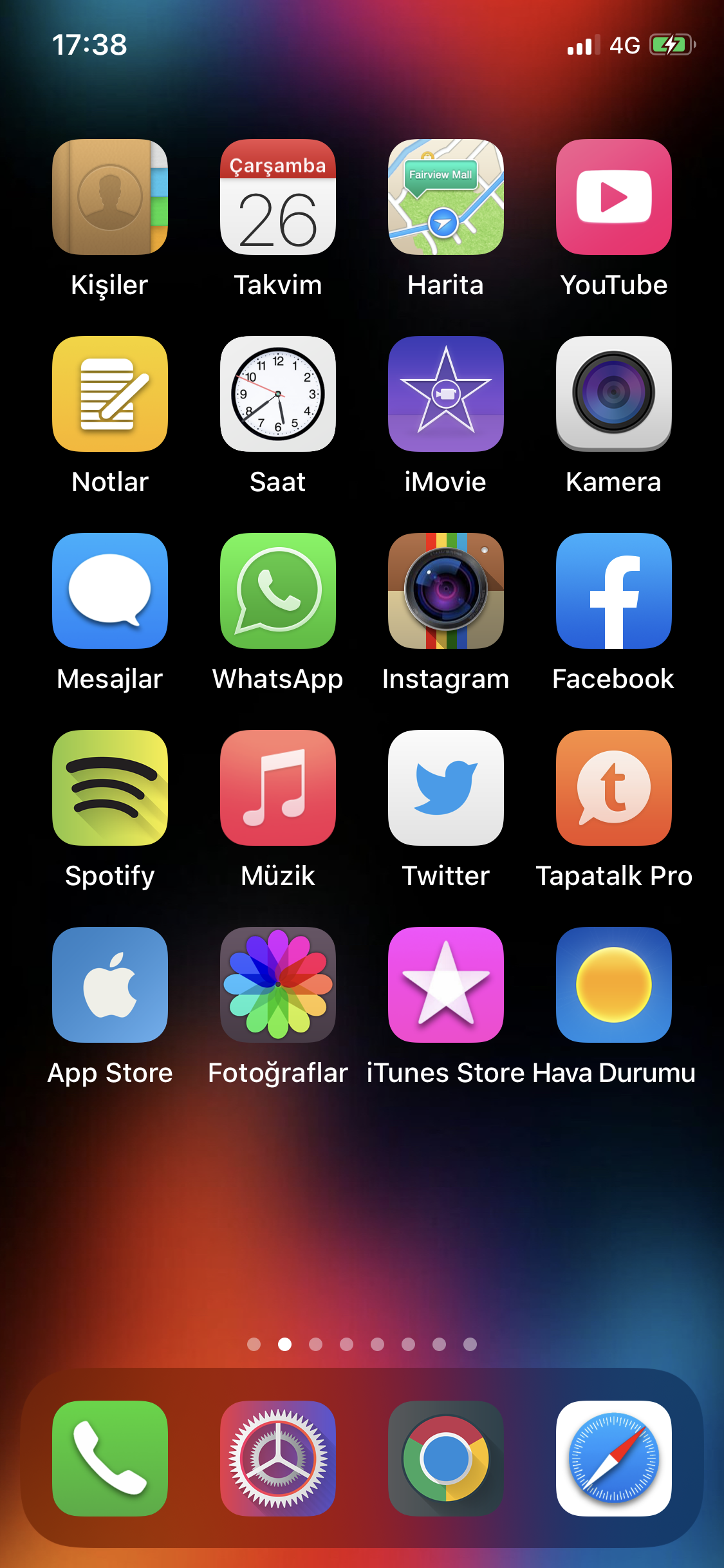Viewport: 724px width, 1568px height.
Task: Open the Mesajlar messaging app
Action: click(x=109, y=591)
